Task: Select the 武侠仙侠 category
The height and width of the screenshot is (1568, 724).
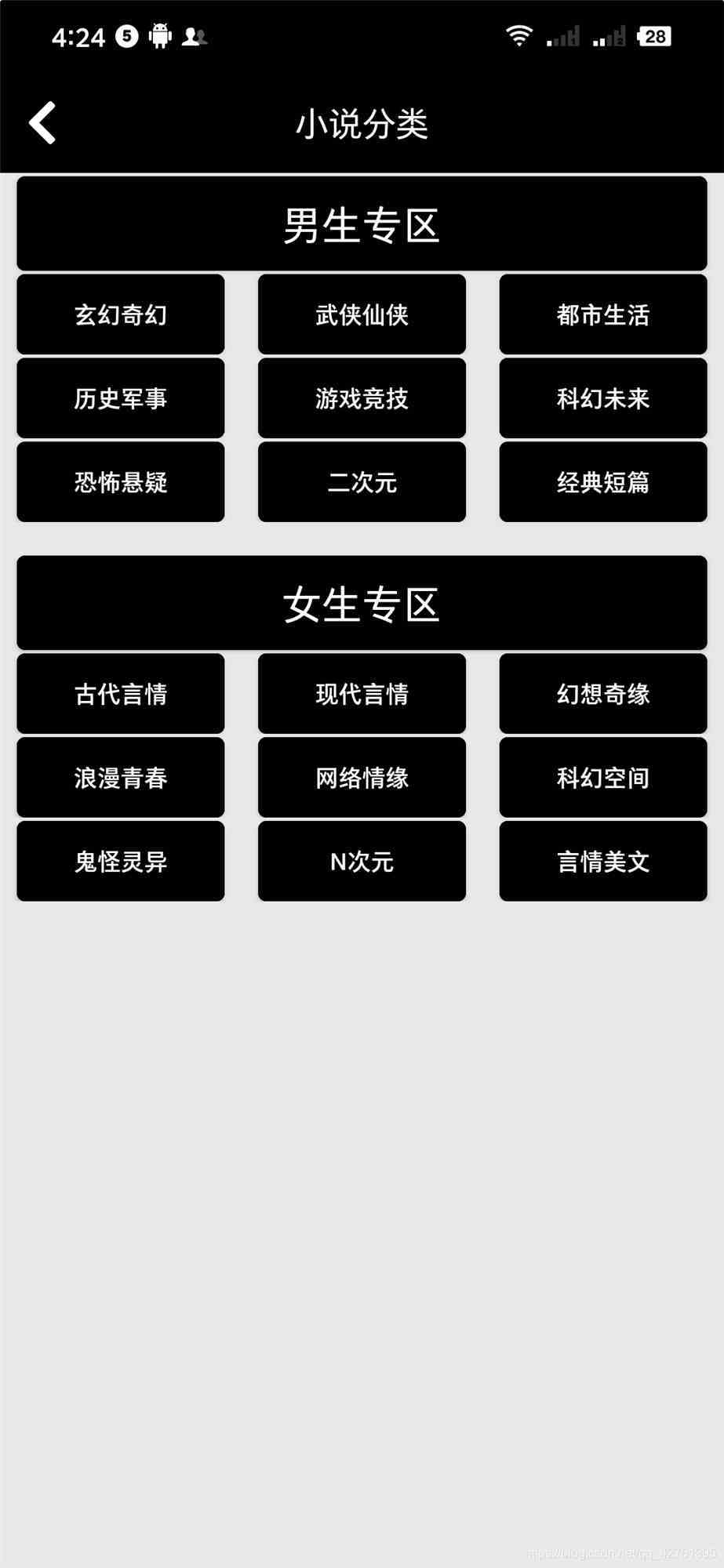Action: [362, 314]
